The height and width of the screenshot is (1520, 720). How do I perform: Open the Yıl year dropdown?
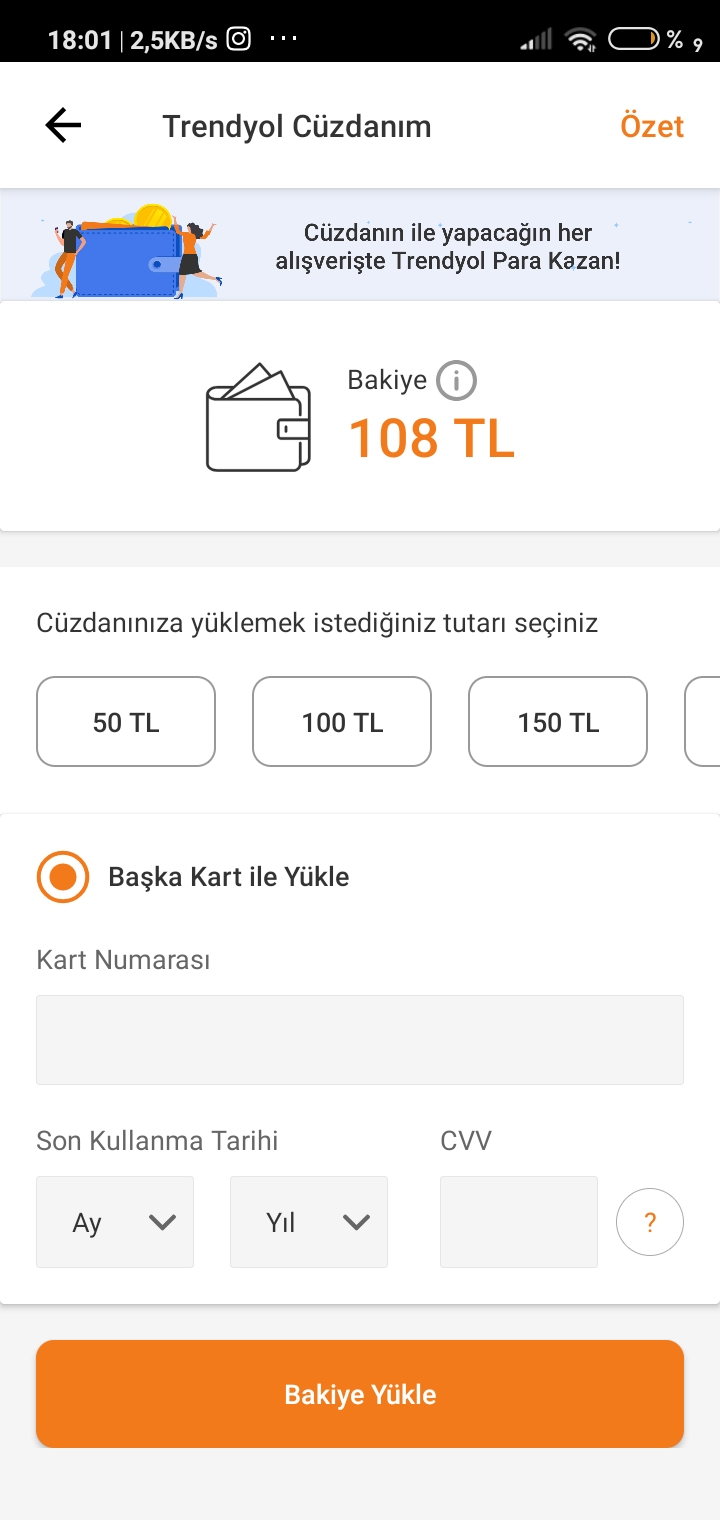click(309, 1222)
